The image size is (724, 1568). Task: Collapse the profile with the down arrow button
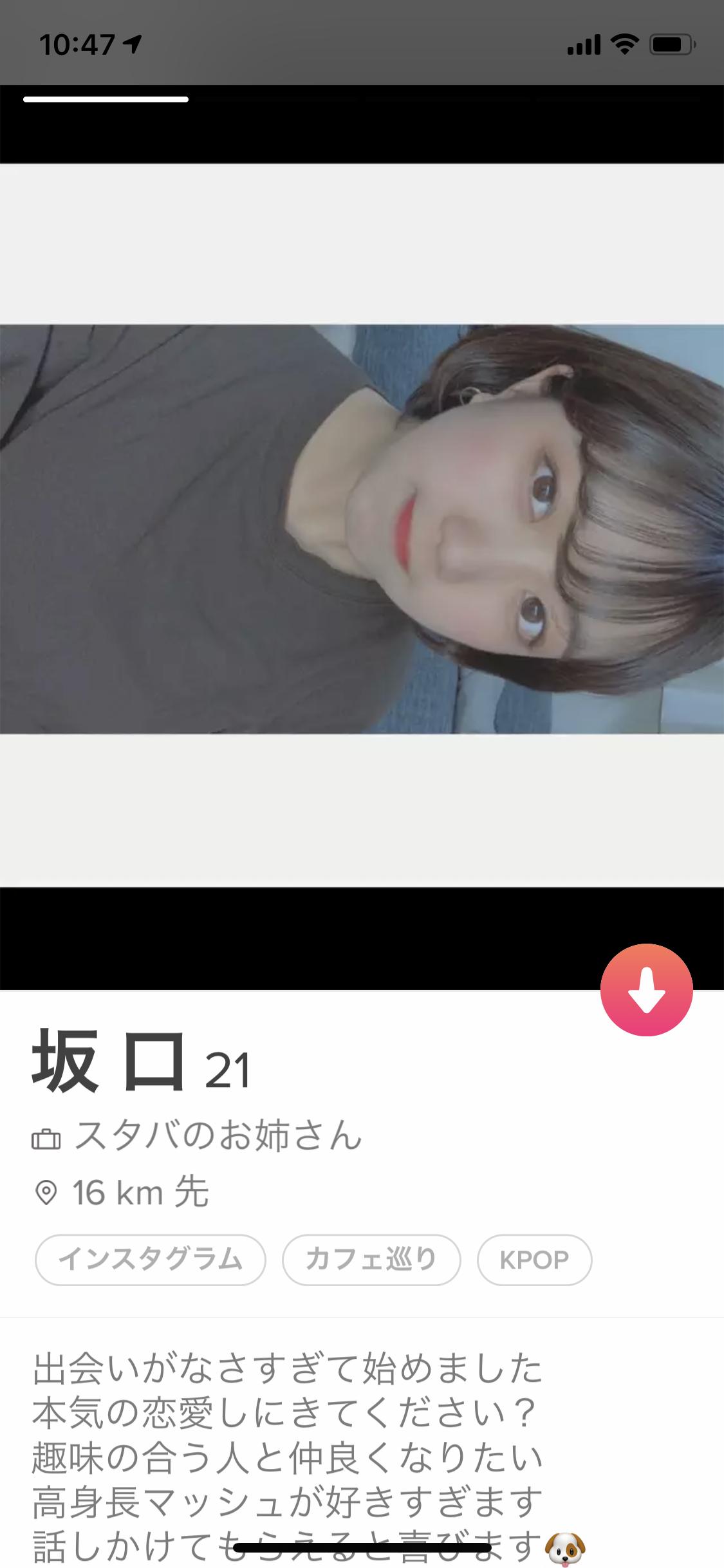[646, 990]
